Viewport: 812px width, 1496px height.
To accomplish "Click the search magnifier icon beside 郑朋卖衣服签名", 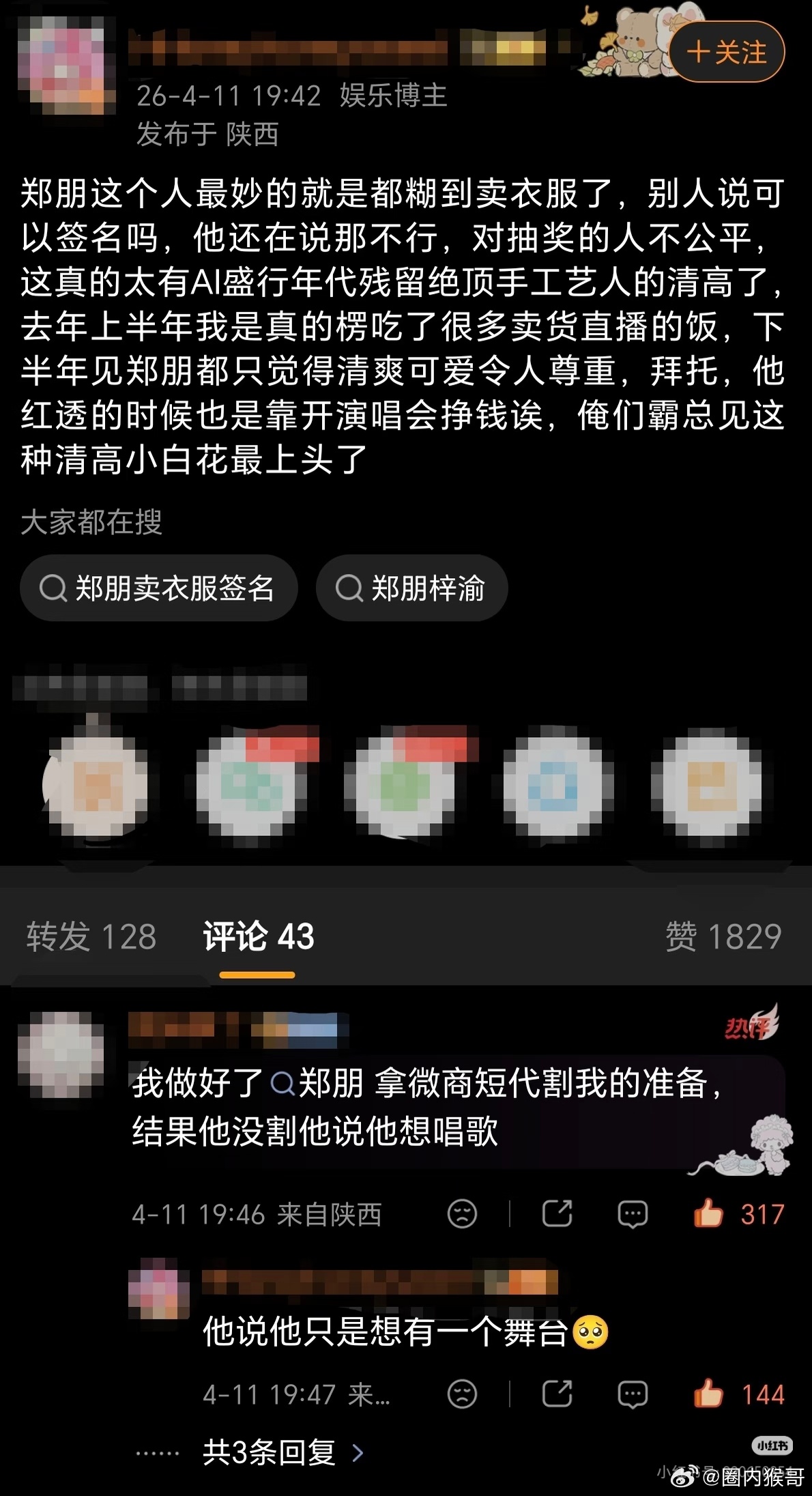I will click(52, 588).
